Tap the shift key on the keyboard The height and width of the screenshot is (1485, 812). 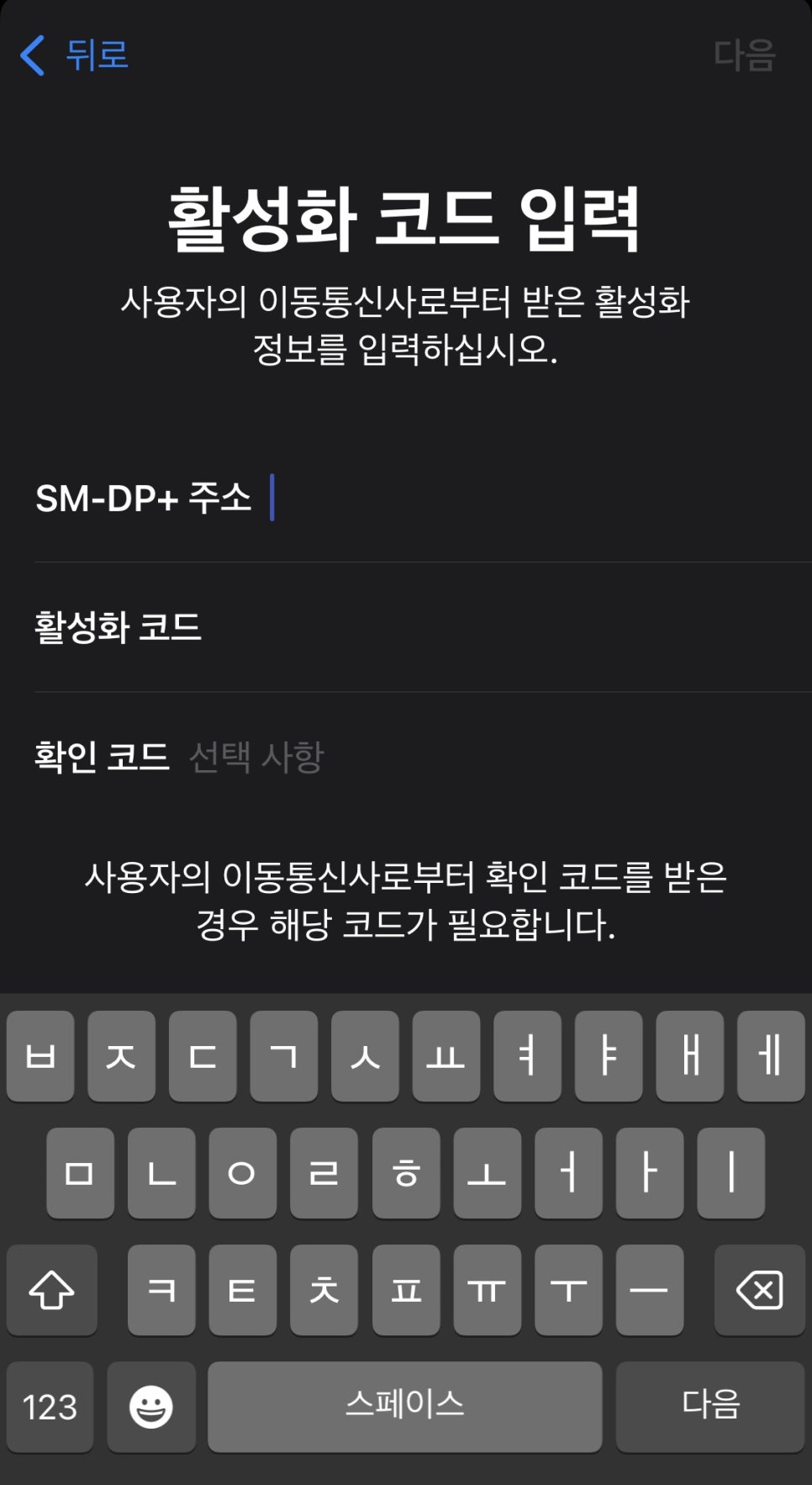52,1289
